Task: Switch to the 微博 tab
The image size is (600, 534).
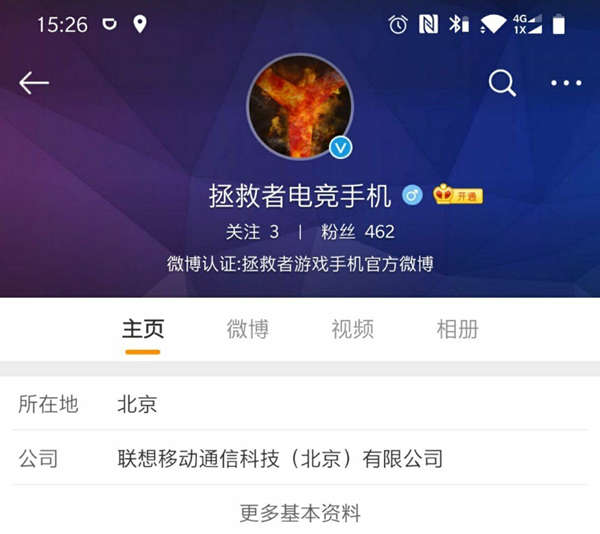Action: click(247, 329)
